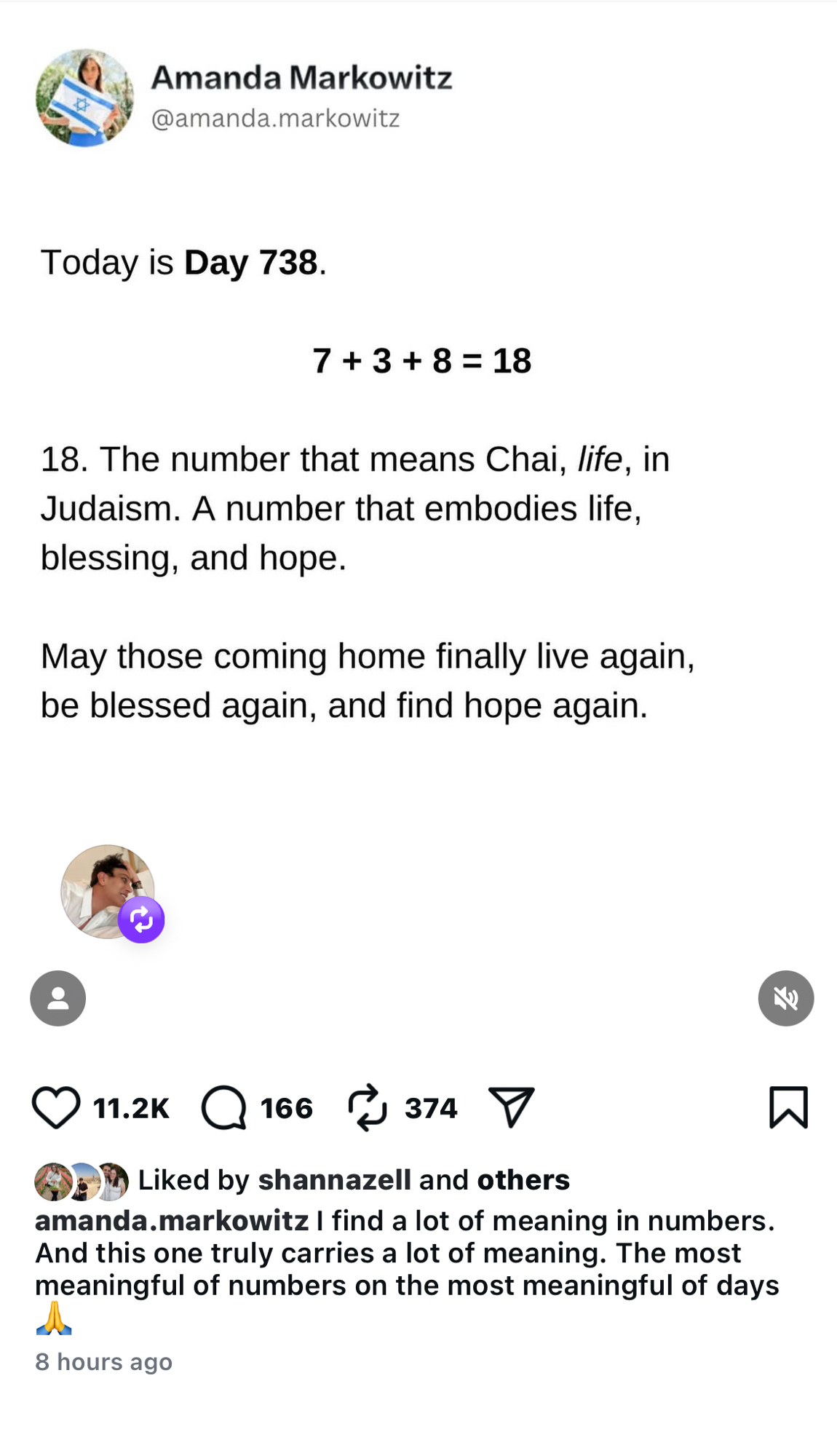Open profile of user who reposted
Viewport: 837px width, 1456px height.
point(108,892)
